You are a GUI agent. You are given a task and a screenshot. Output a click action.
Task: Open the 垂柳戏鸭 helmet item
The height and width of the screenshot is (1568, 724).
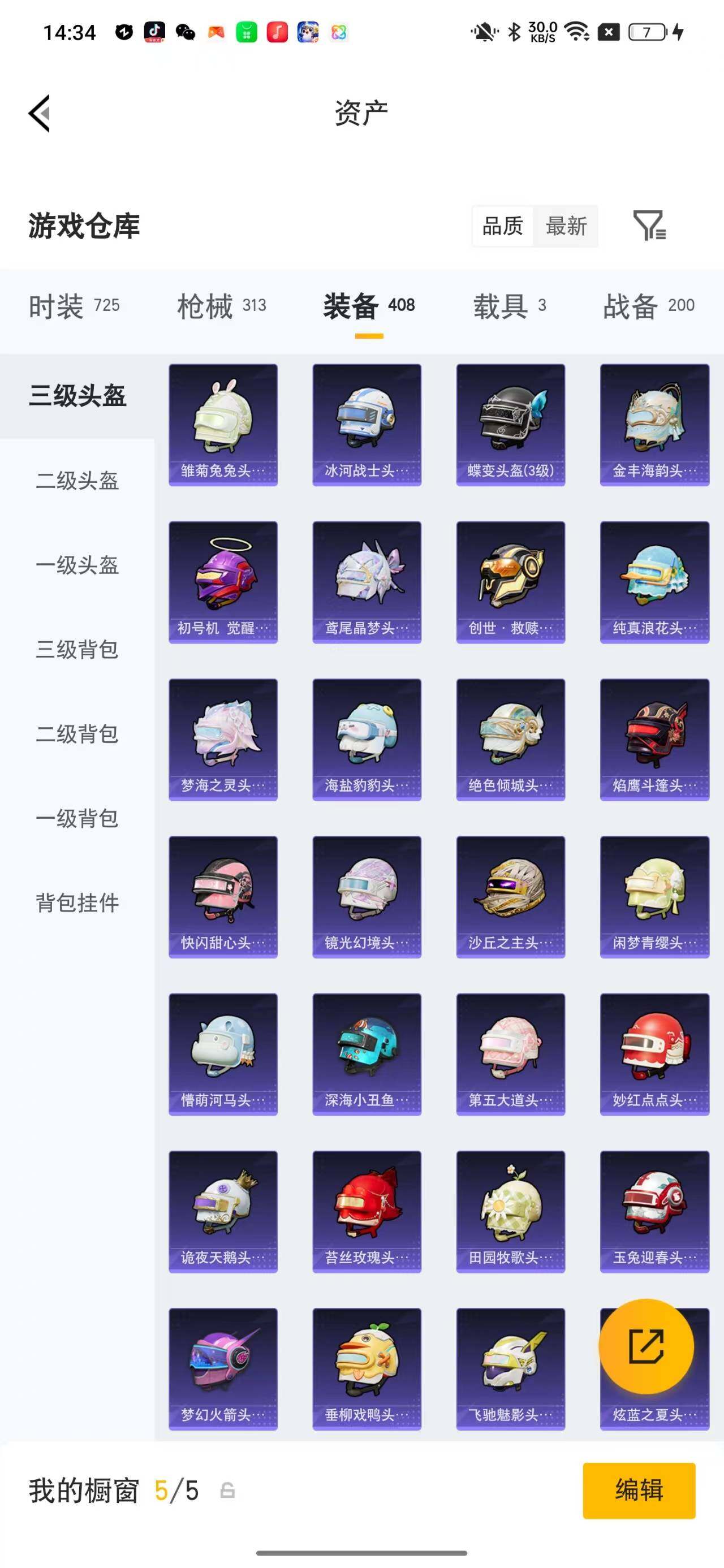367,1369
